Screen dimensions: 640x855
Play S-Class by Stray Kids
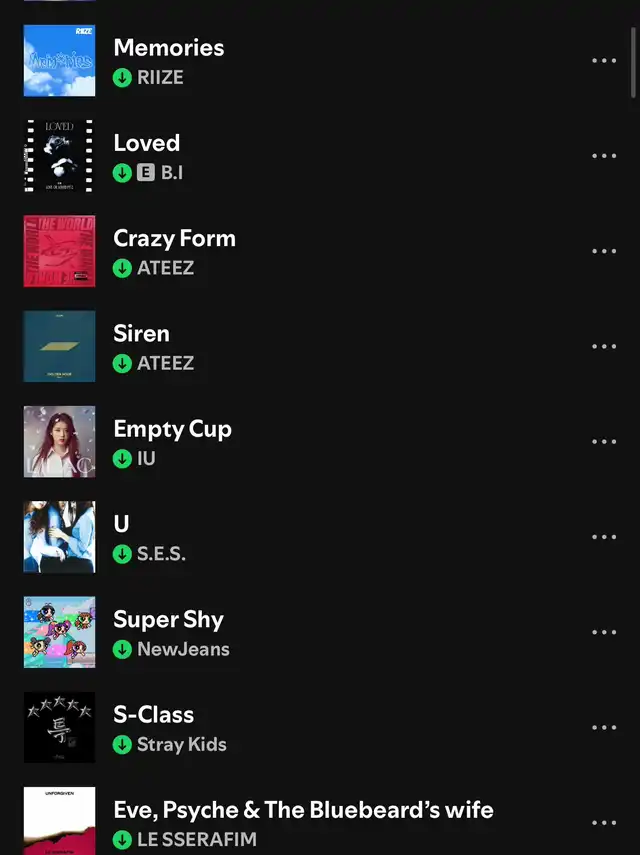click(x=153, y=714)
